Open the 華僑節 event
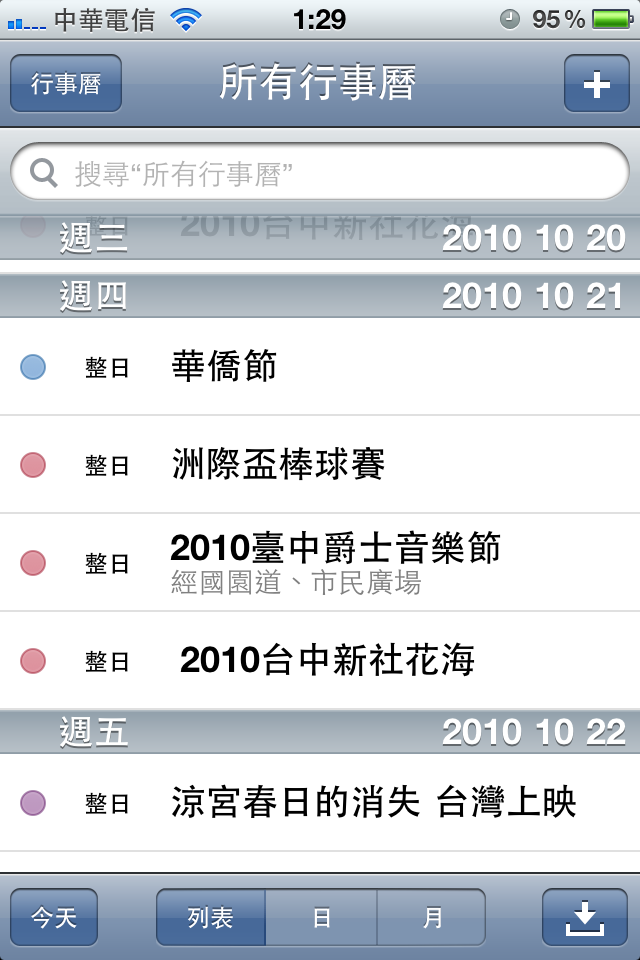This screenshot has height=960, width=640. click(320, 367)
